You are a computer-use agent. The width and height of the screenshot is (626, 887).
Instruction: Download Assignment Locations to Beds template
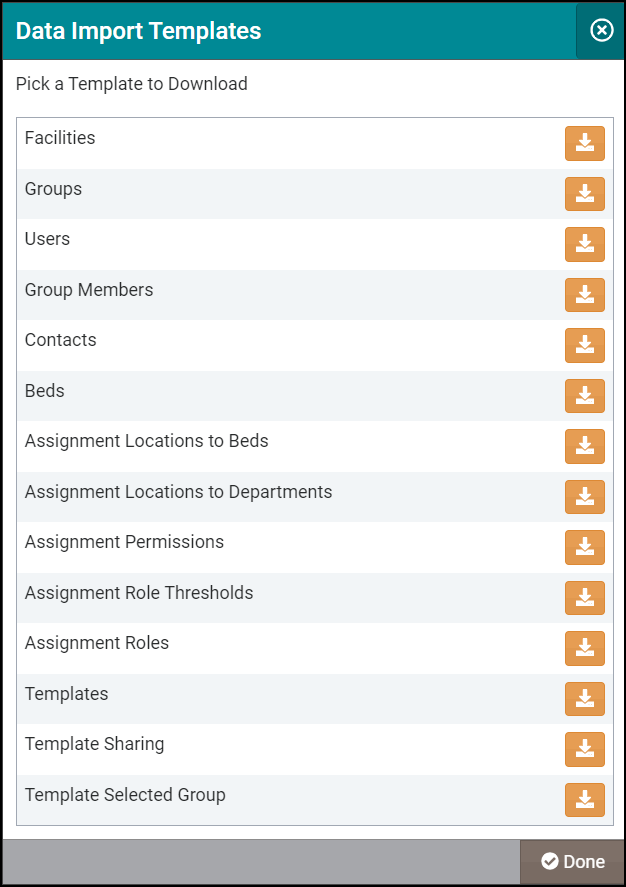[585, 446]
